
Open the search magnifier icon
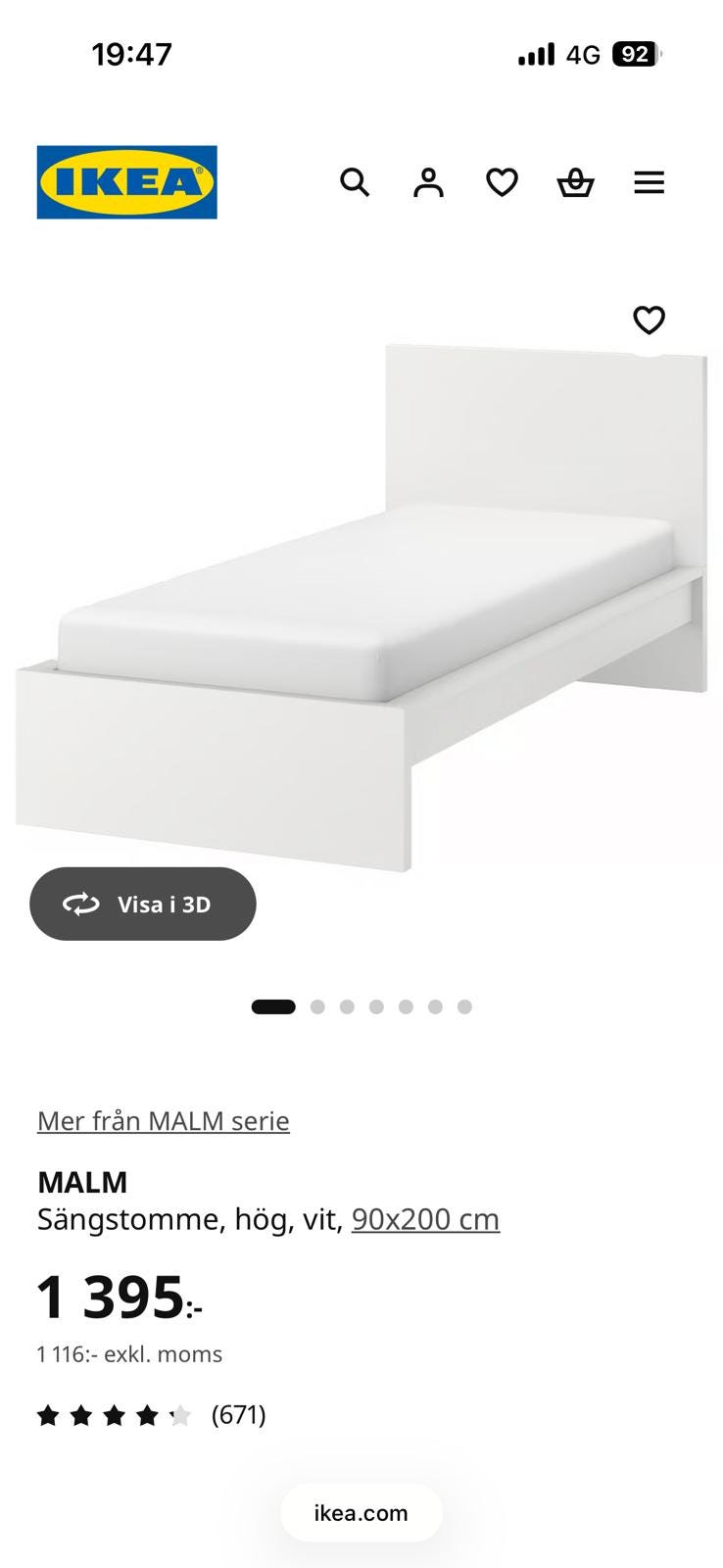tap(355, 182)
